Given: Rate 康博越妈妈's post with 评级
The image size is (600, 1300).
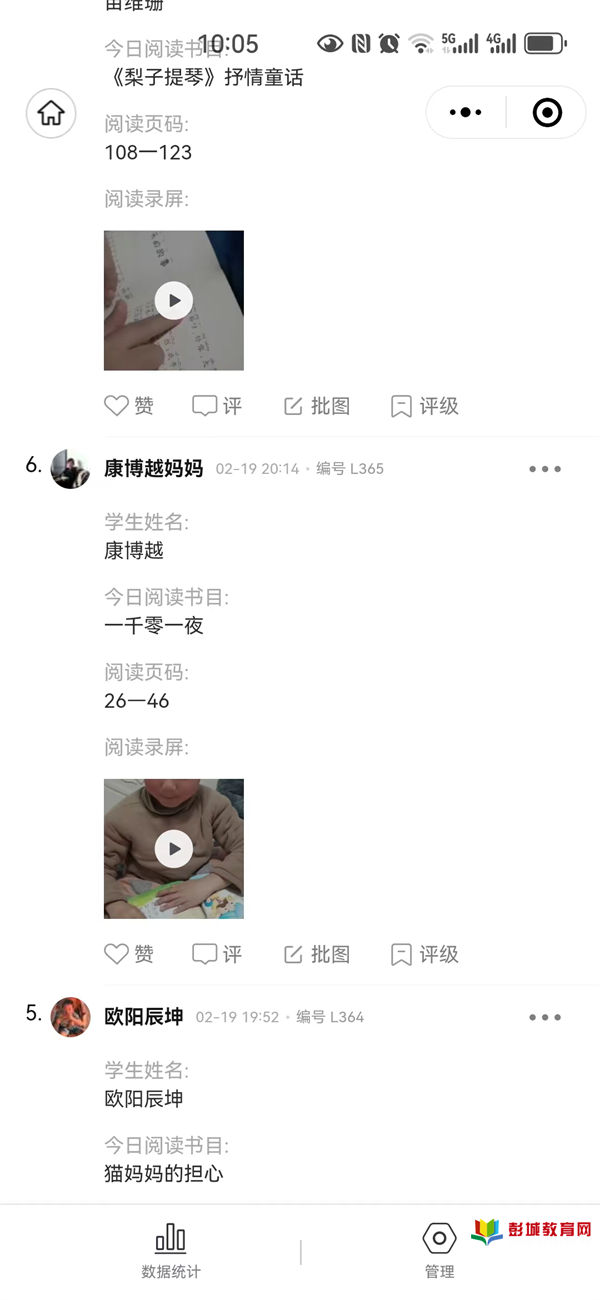Looking at the screenshot, I should 425,954.
